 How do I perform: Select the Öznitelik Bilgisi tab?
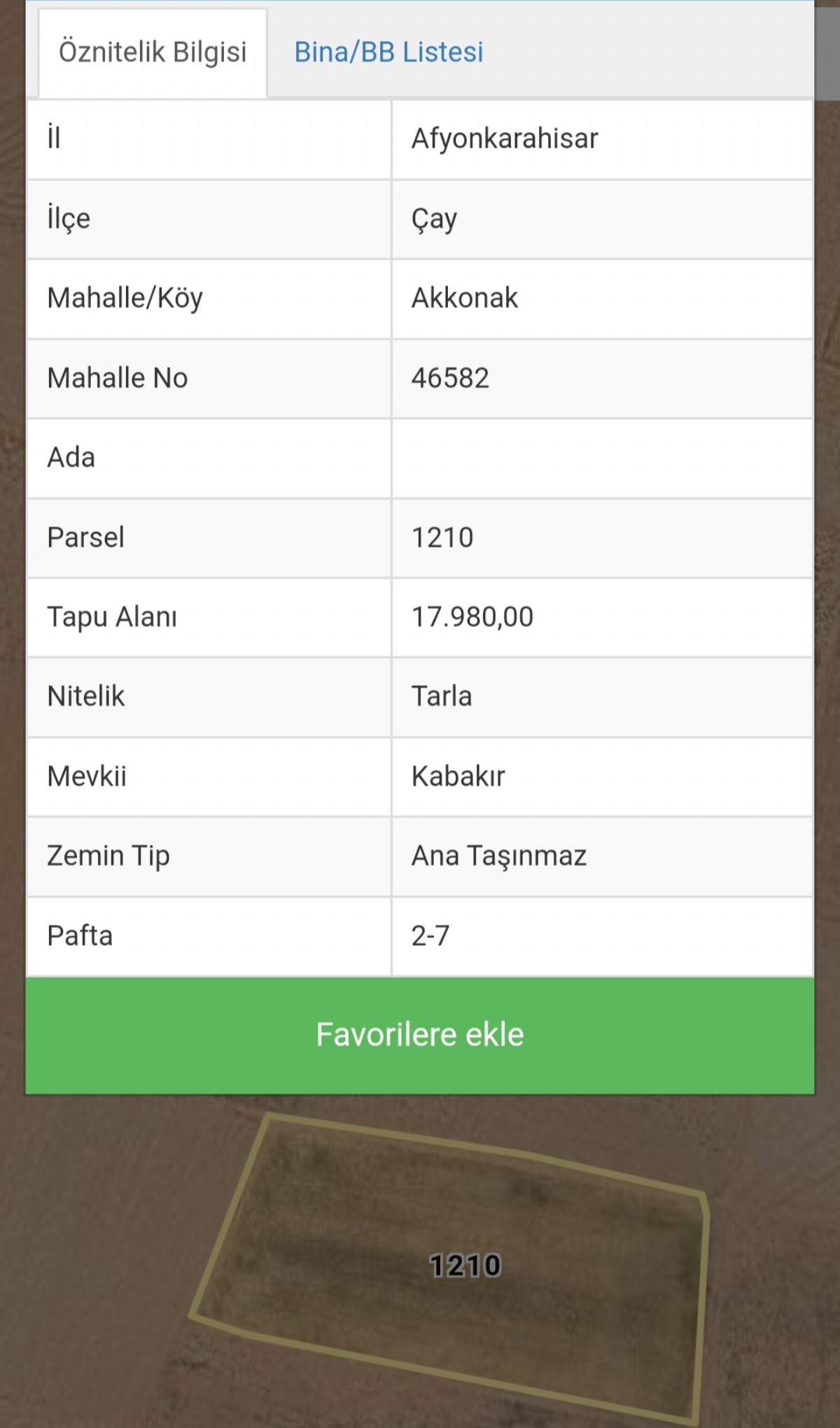(x=153, y=52)
